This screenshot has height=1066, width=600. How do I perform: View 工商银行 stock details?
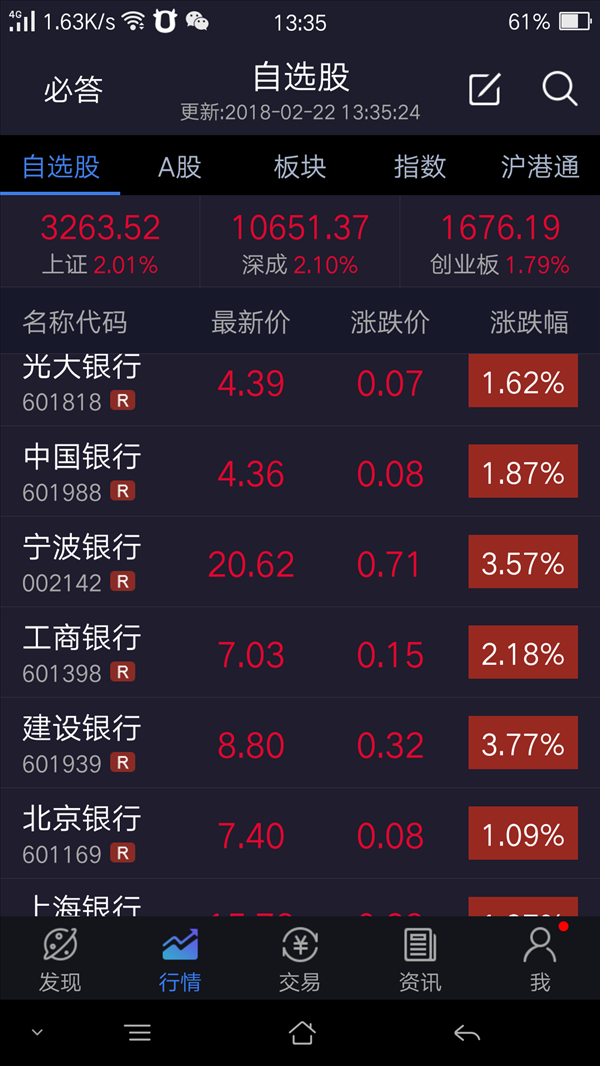[x=300, y=653]
